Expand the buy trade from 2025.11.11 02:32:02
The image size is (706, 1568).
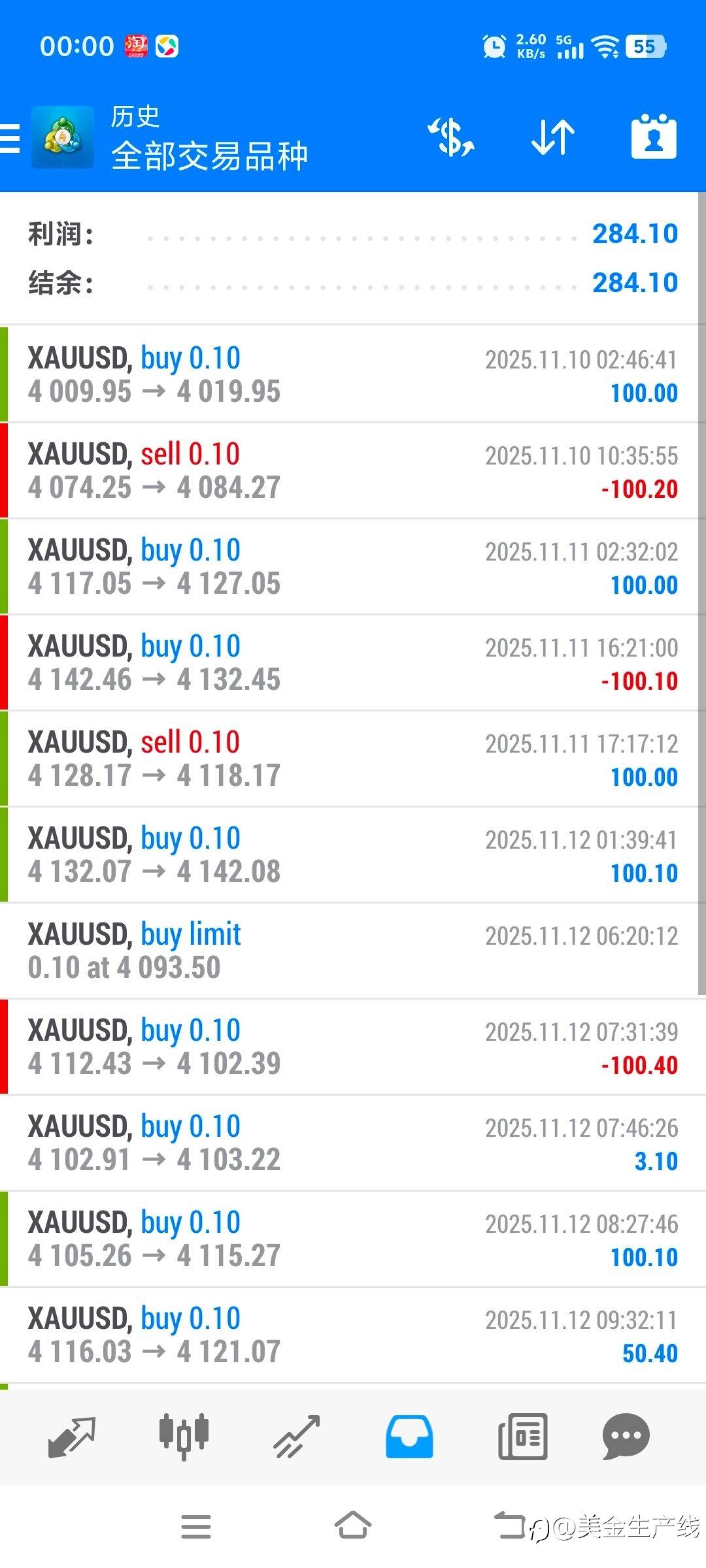point(353,566)
